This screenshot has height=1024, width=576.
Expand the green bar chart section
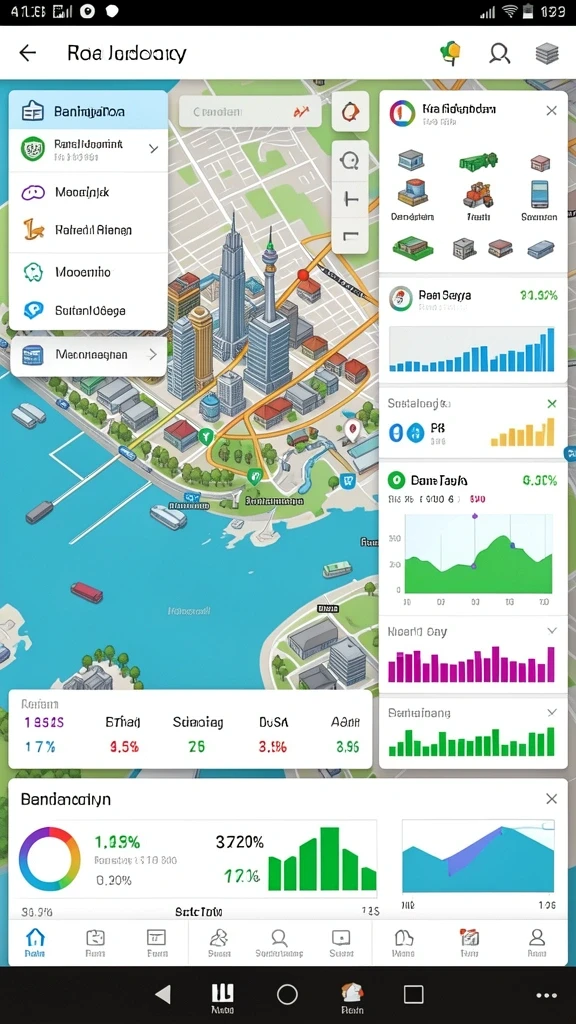[552, 712]
